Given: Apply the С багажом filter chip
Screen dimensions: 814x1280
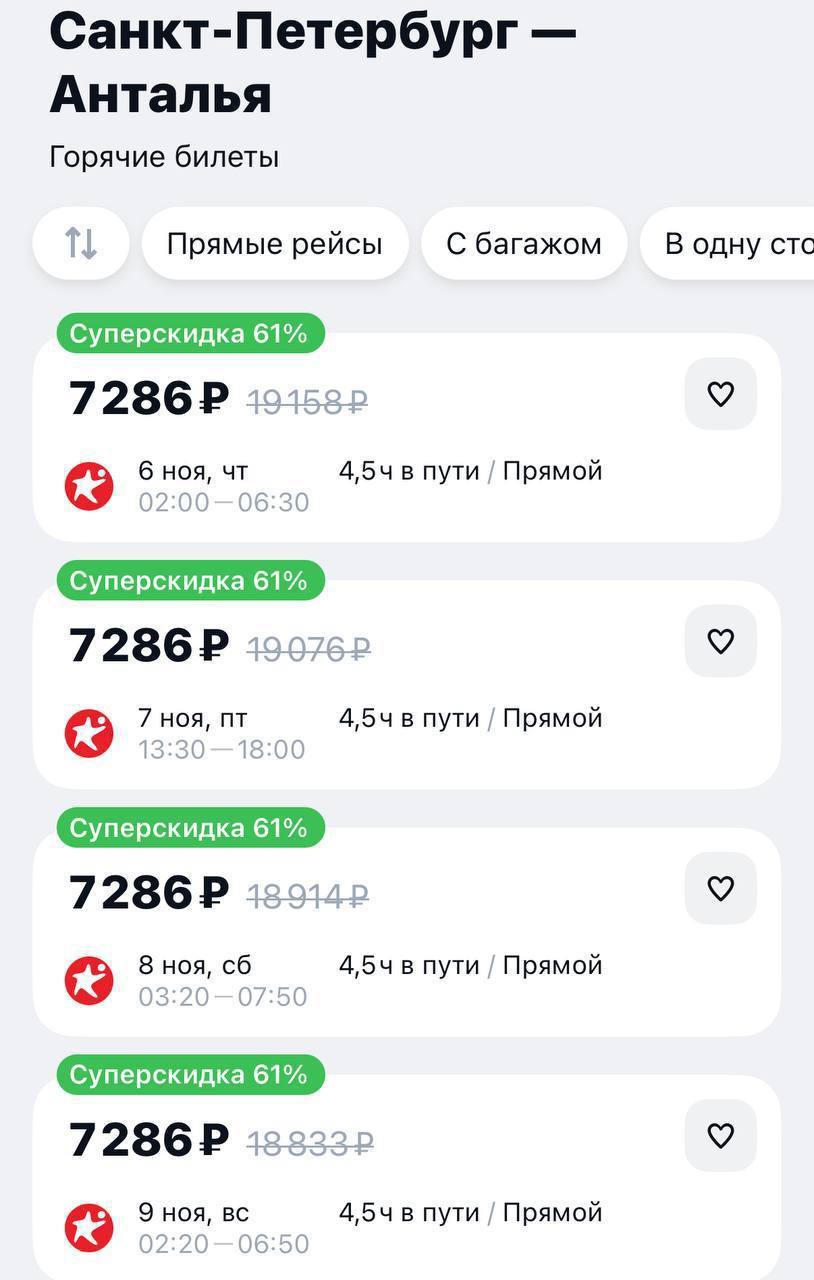Looking at the screenshot, I should [x=524, y=243].
